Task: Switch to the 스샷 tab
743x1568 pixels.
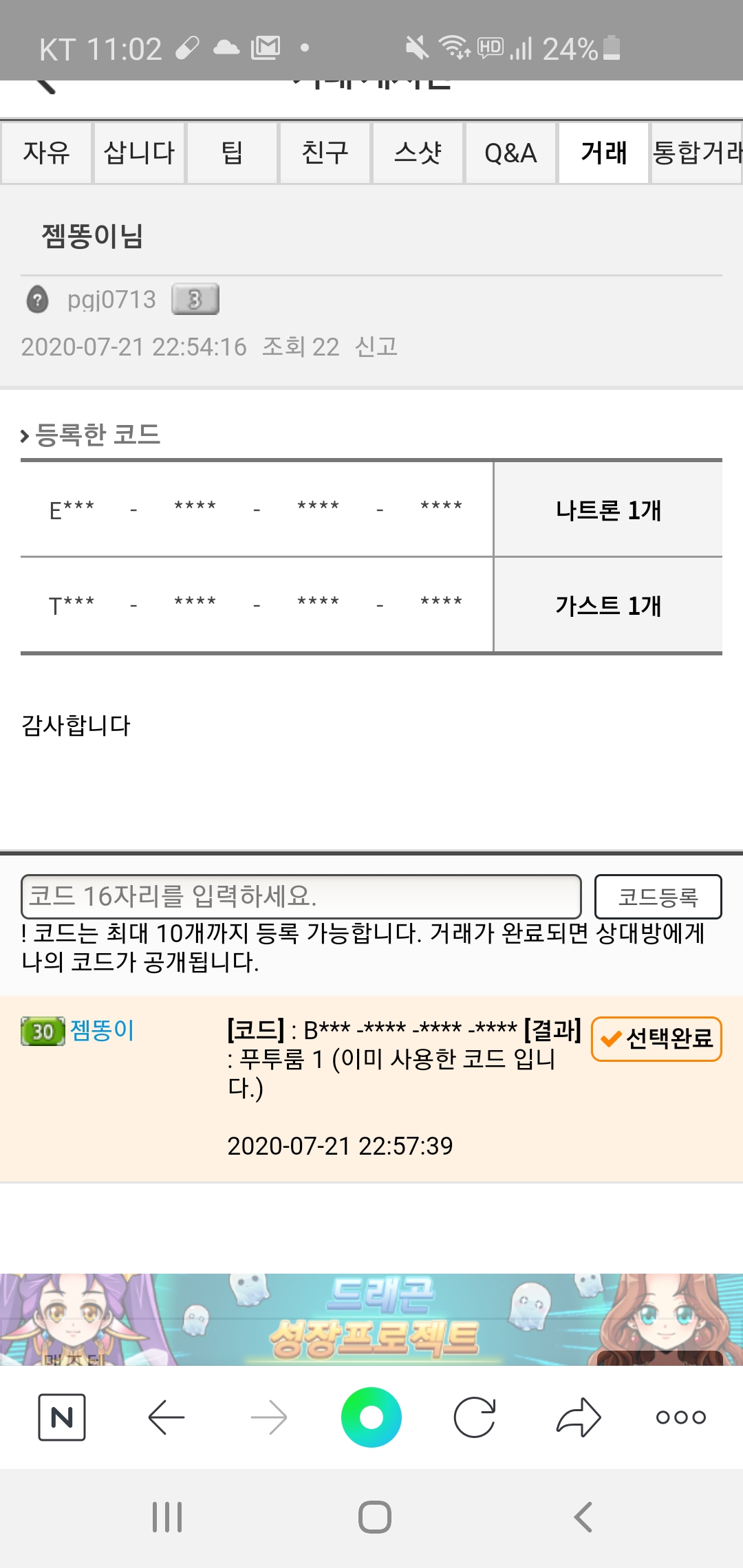Action: 418,153
